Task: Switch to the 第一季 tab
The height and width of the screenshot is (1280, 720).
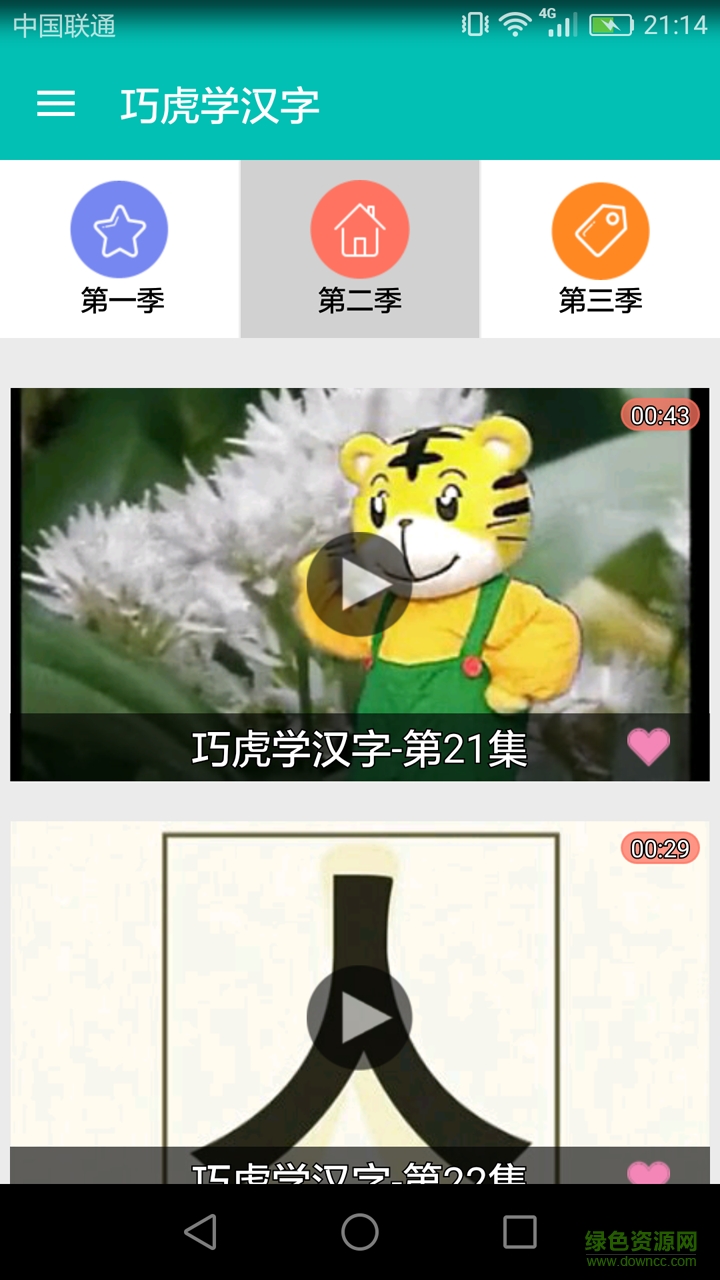Action: click(119, 250)
